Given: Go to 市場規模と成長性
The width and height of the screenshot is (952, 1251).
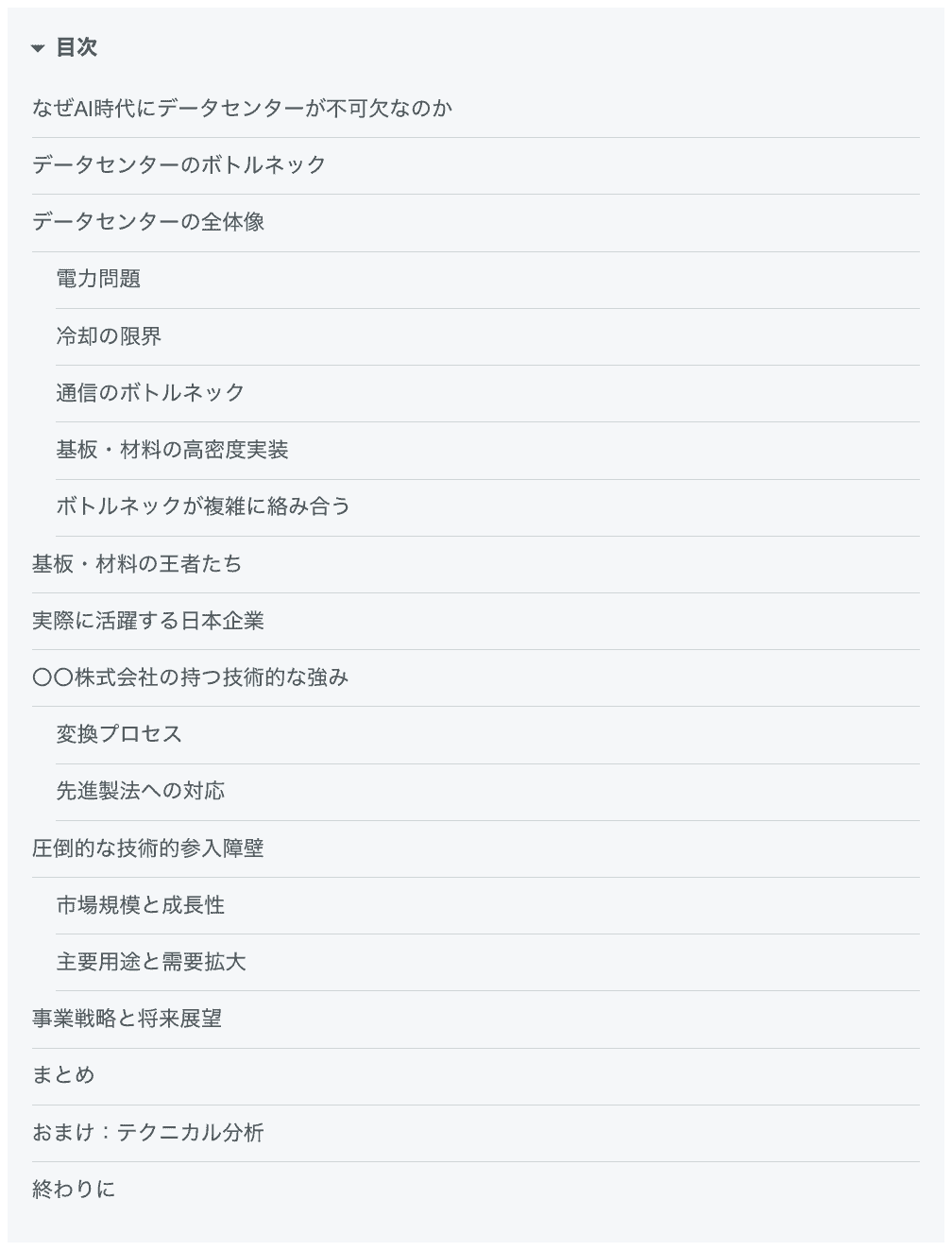Looking at the screenshot, I should [141, 905].
